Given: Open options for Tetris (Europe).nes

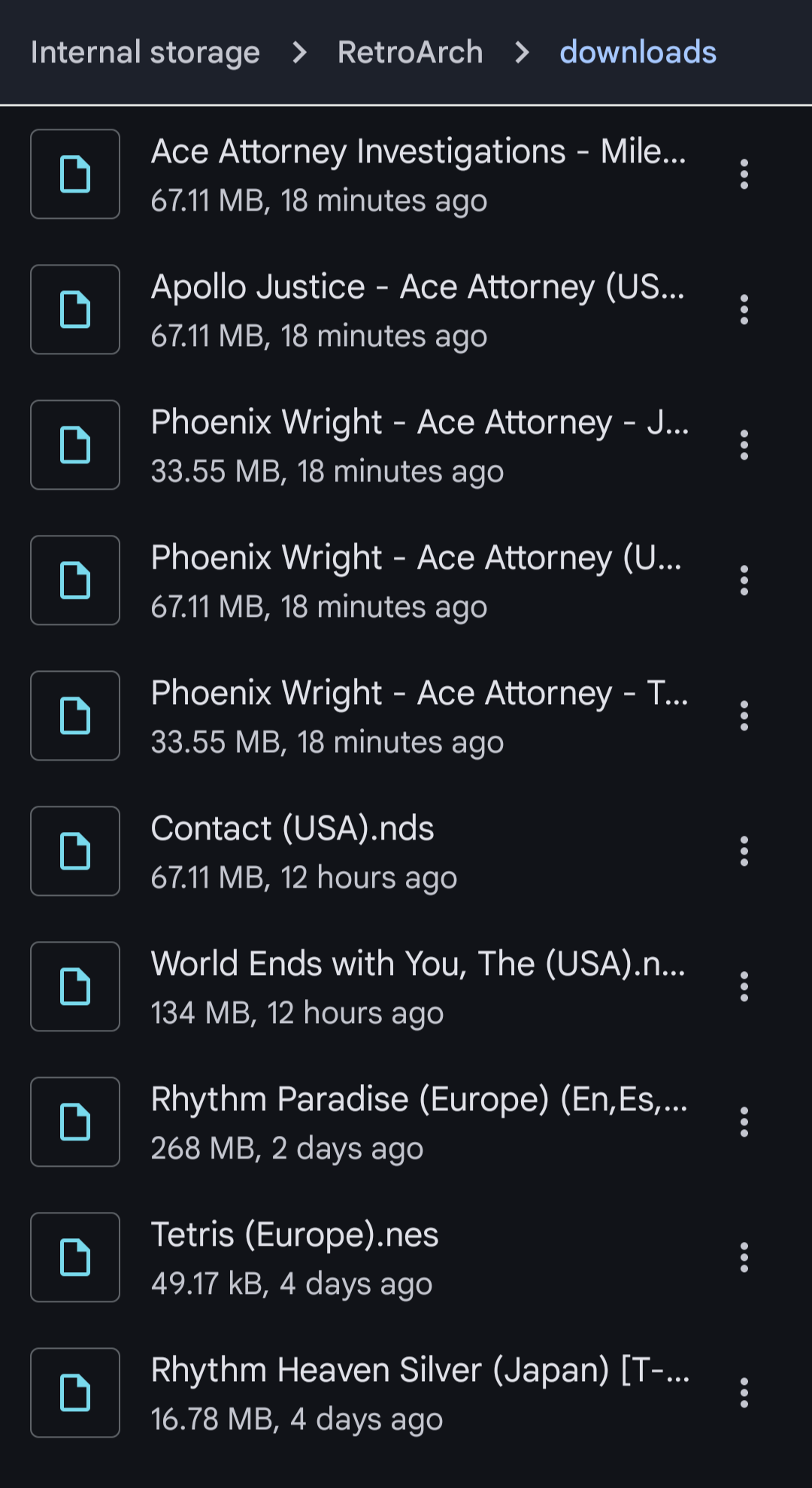Looking at the screenshot, I should pos(744,1257).
